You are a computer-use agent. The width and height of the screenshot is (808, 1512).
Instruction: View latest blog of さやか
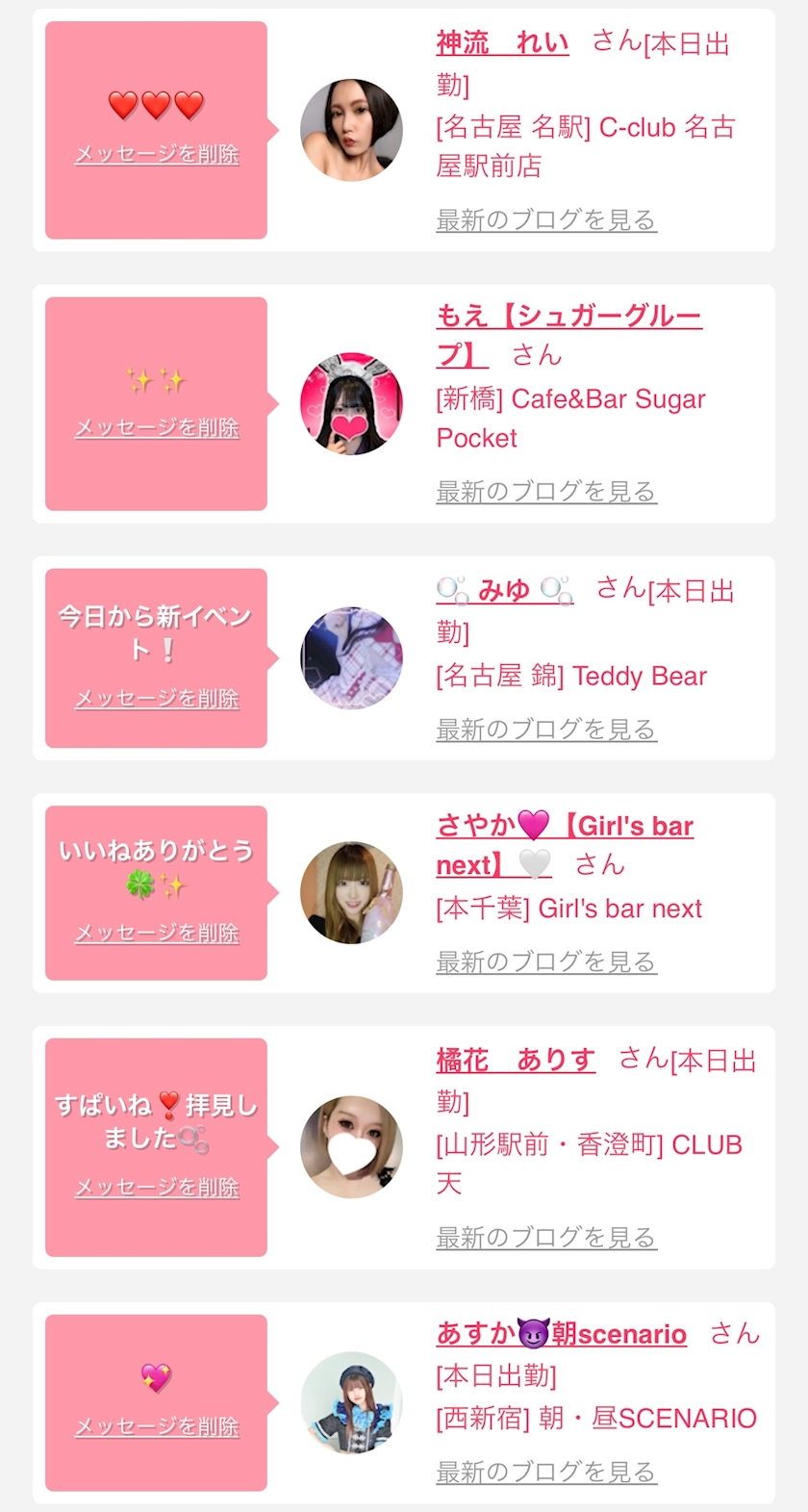545,962
